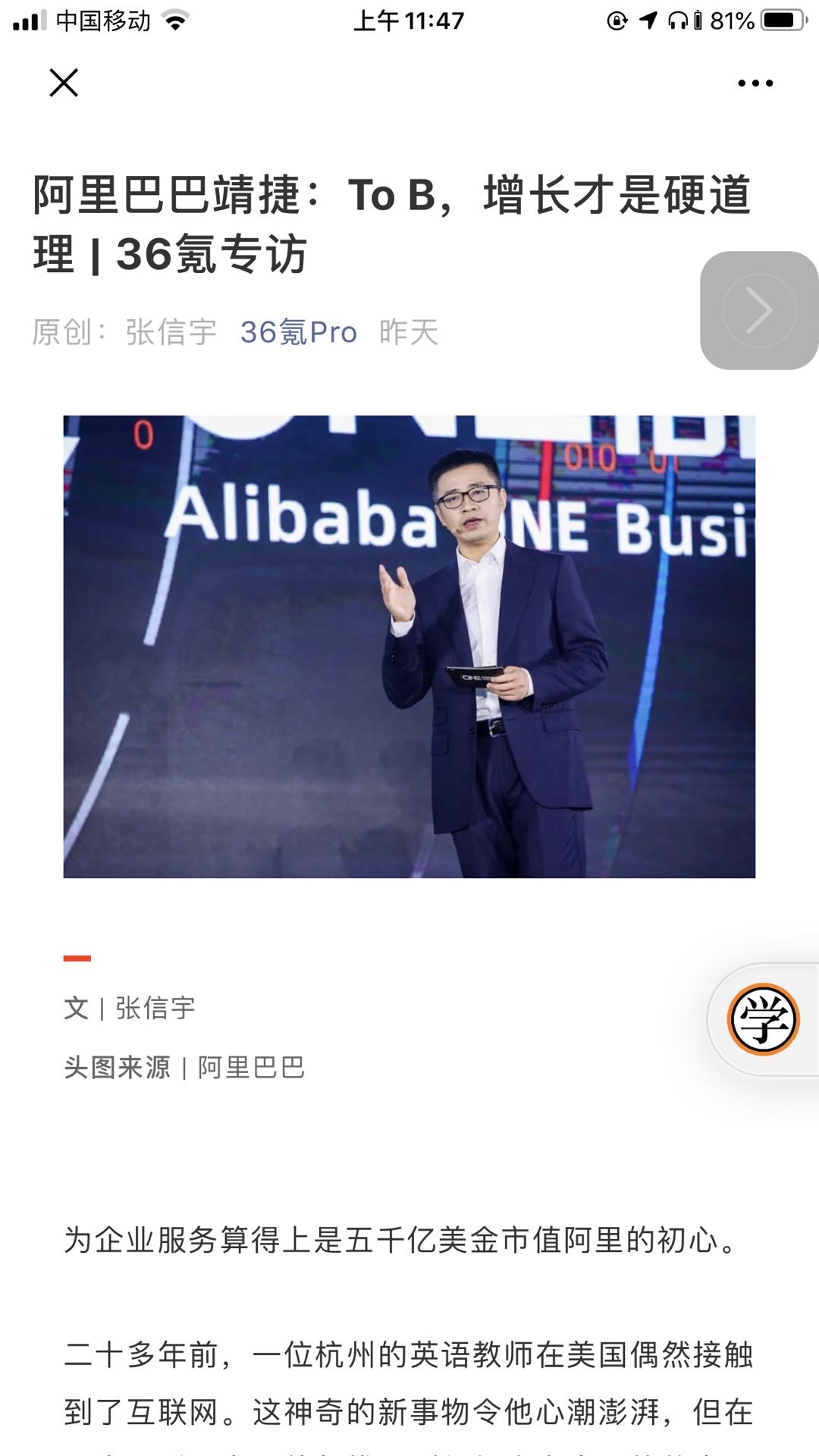Tap the floating 学 button

763,1020
